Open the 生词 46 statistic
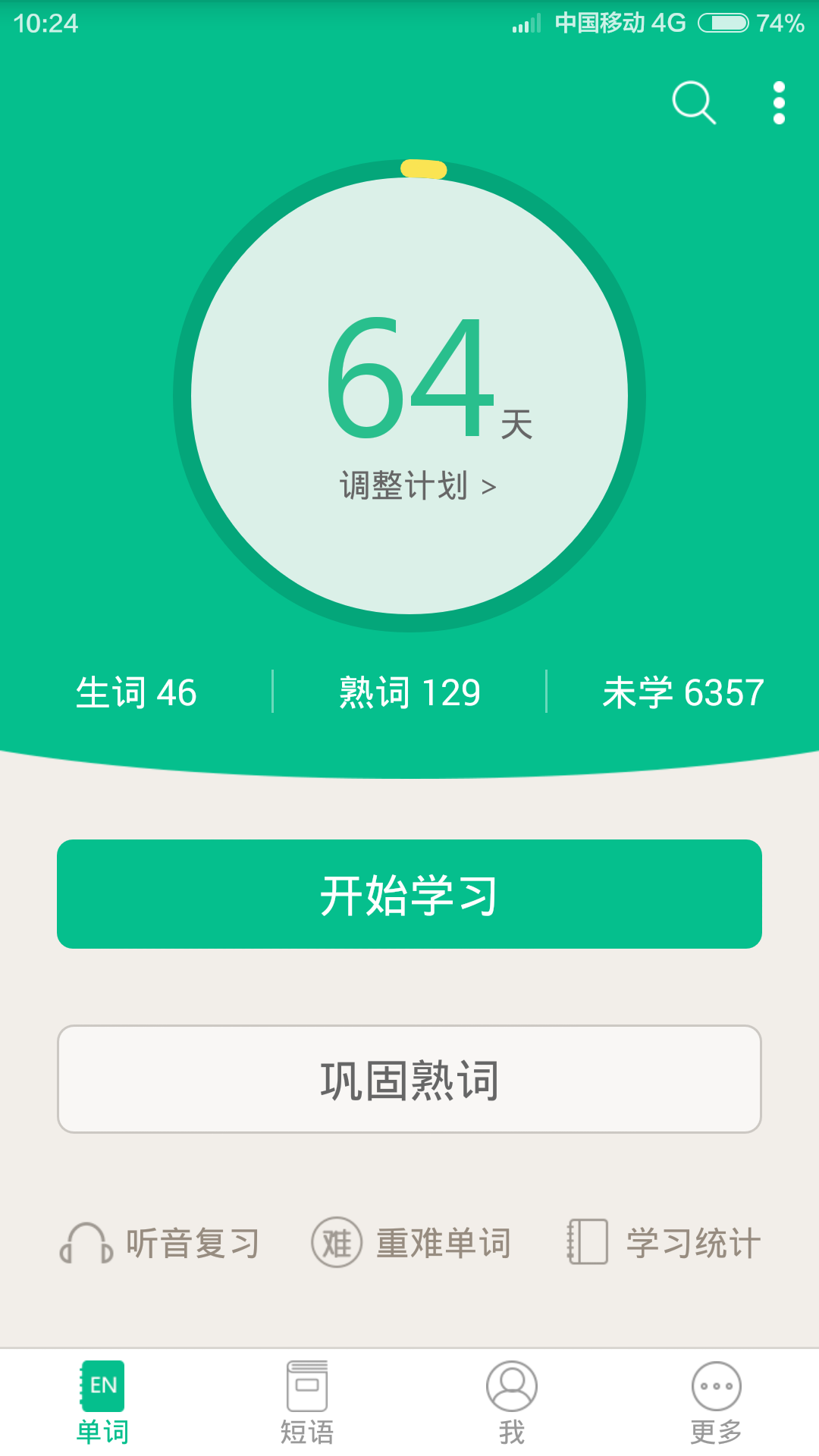 click(138, 692)
